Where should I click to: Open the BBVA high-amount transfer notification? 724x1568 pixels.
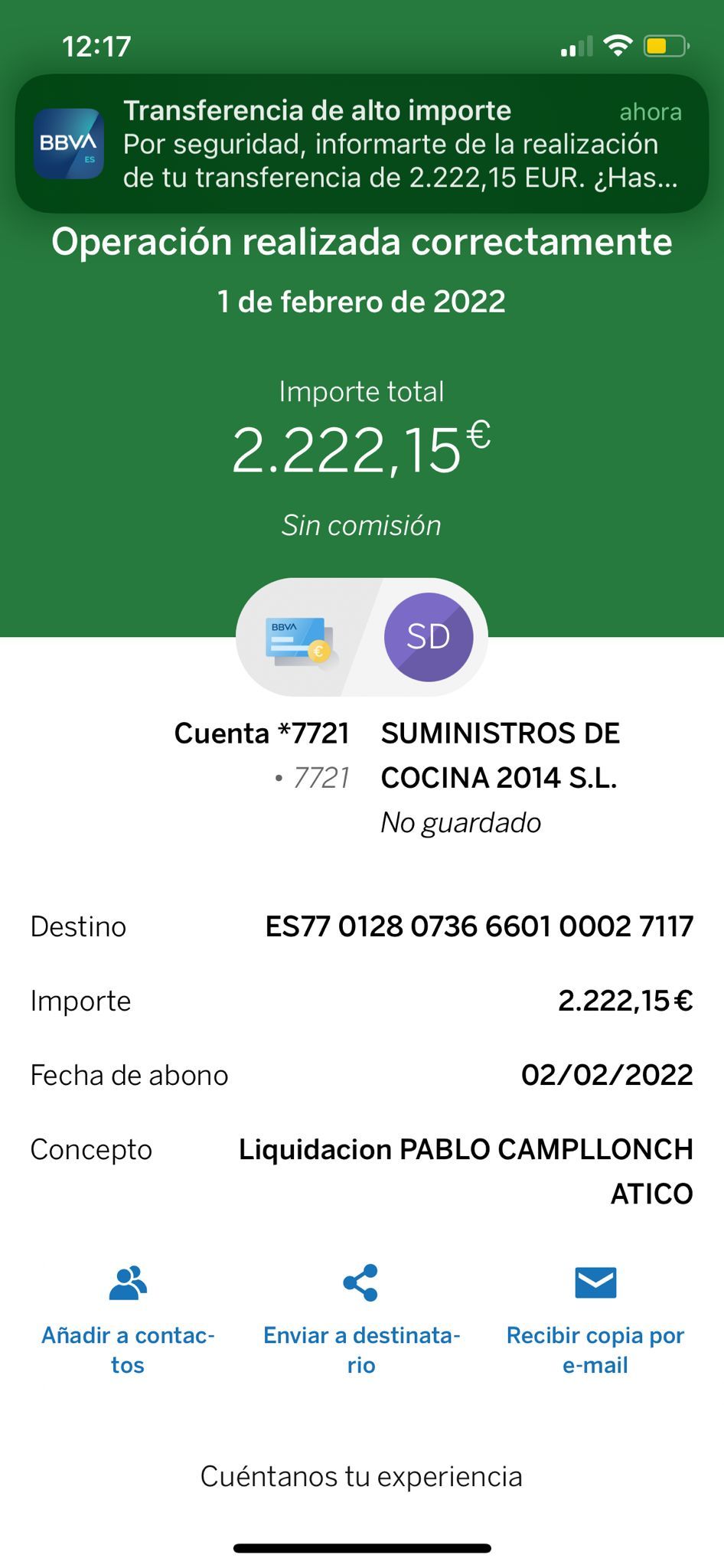pyautogui.click(x=361, y=144)
